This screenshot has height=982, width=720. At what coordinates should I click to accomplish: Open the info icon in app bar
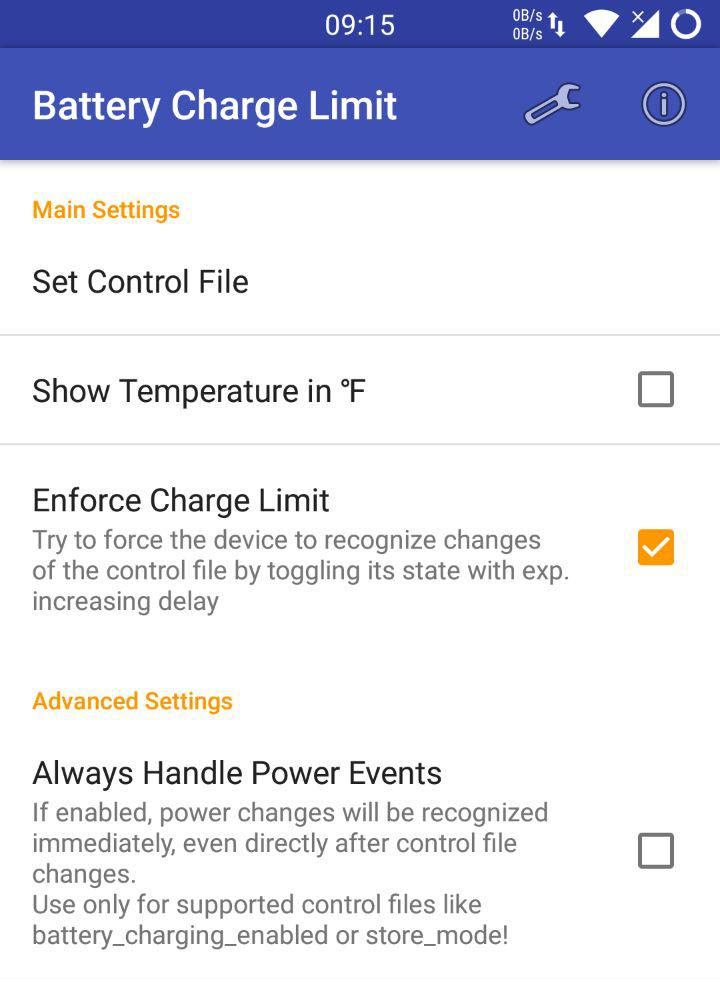[663, 105]
